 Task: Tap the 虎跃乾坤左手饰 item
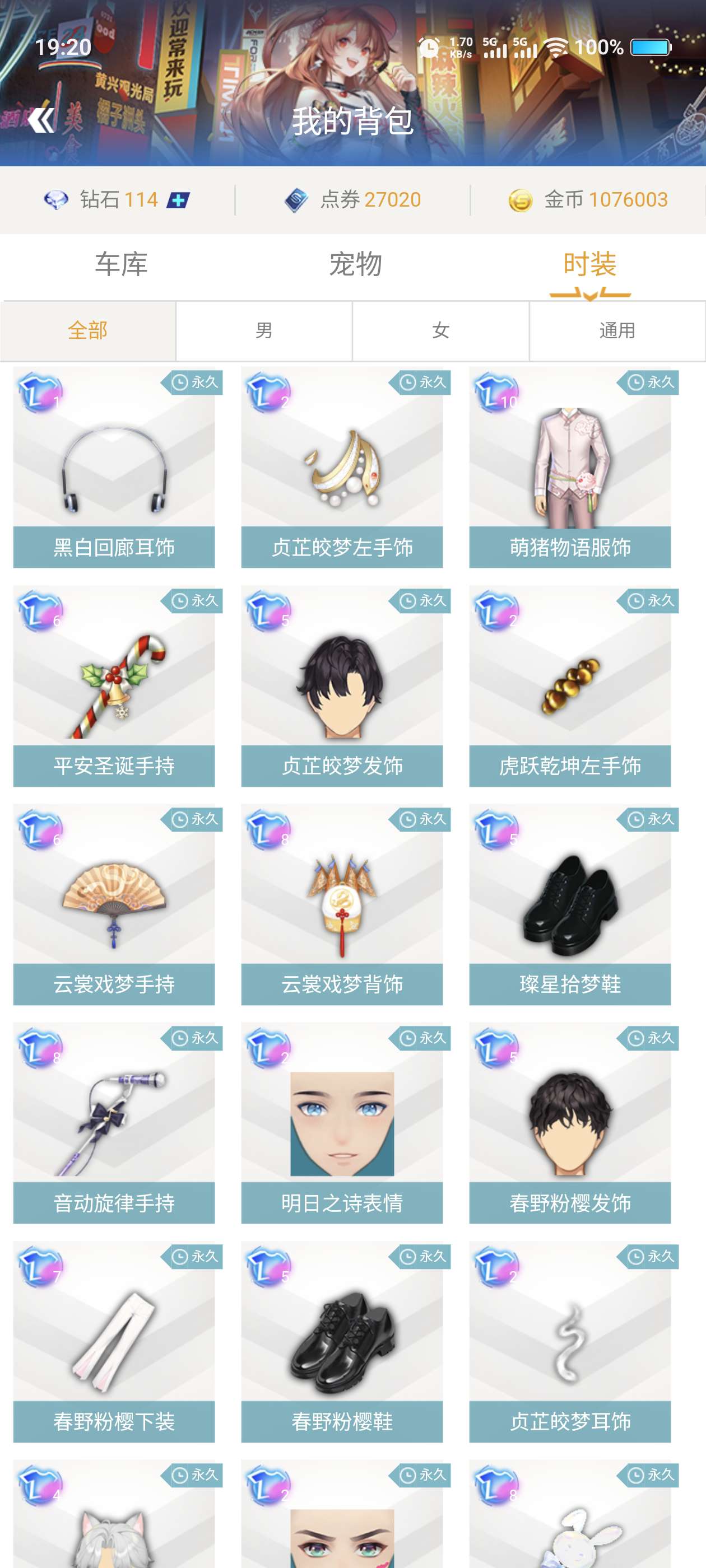[569, 687]
